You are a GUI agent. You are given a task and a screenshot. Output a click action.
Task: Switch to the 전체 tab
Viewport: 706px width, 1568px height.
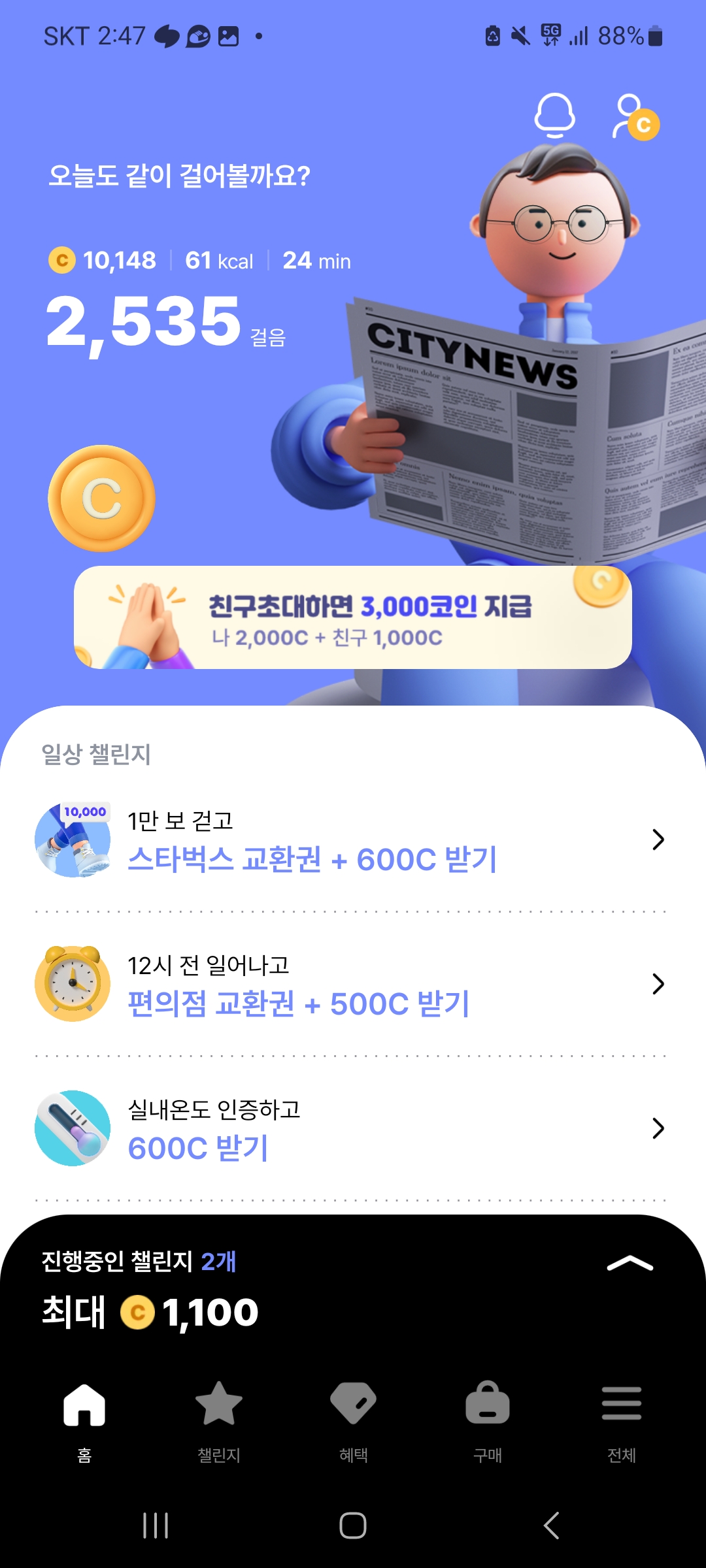(x=621, y=1419)
